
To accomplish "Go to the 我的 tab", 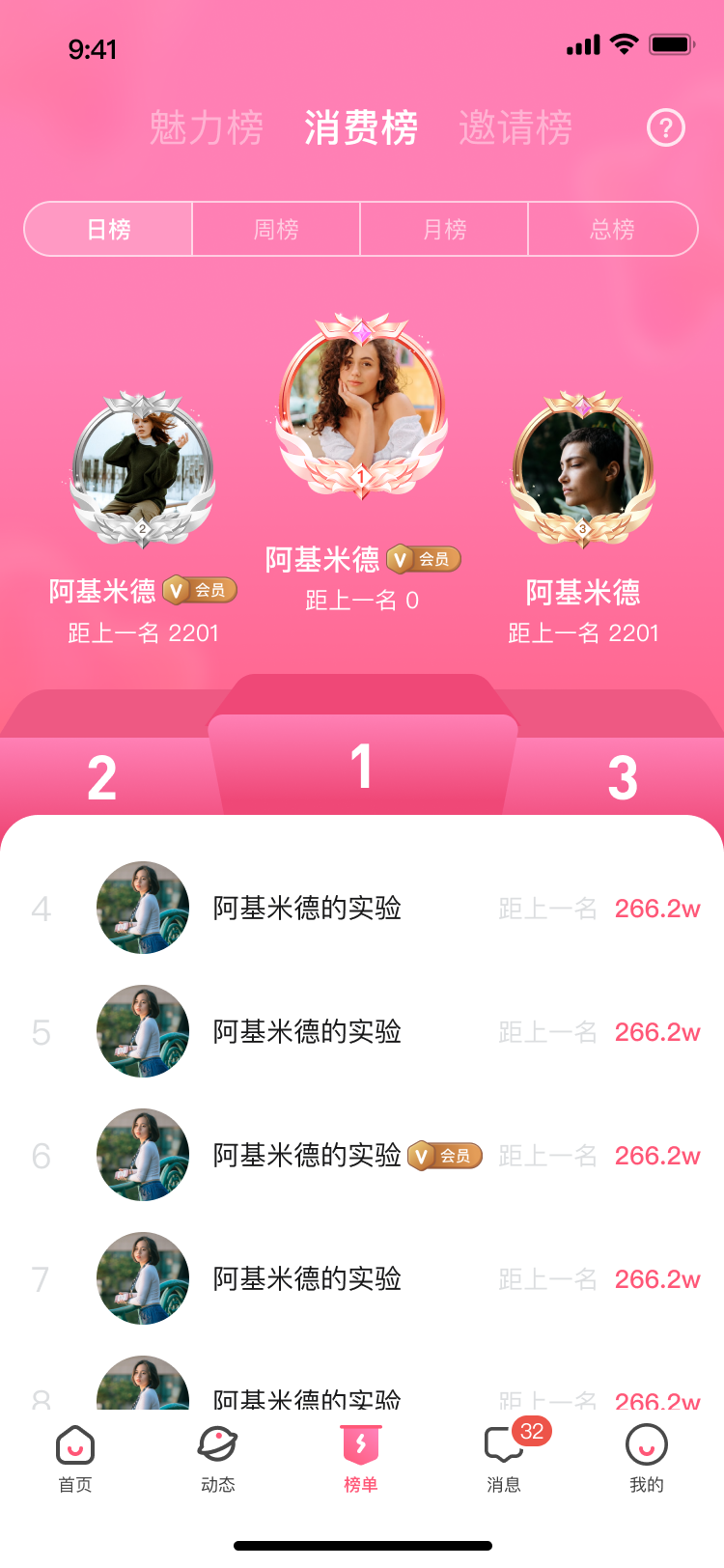I will 647,1458.
